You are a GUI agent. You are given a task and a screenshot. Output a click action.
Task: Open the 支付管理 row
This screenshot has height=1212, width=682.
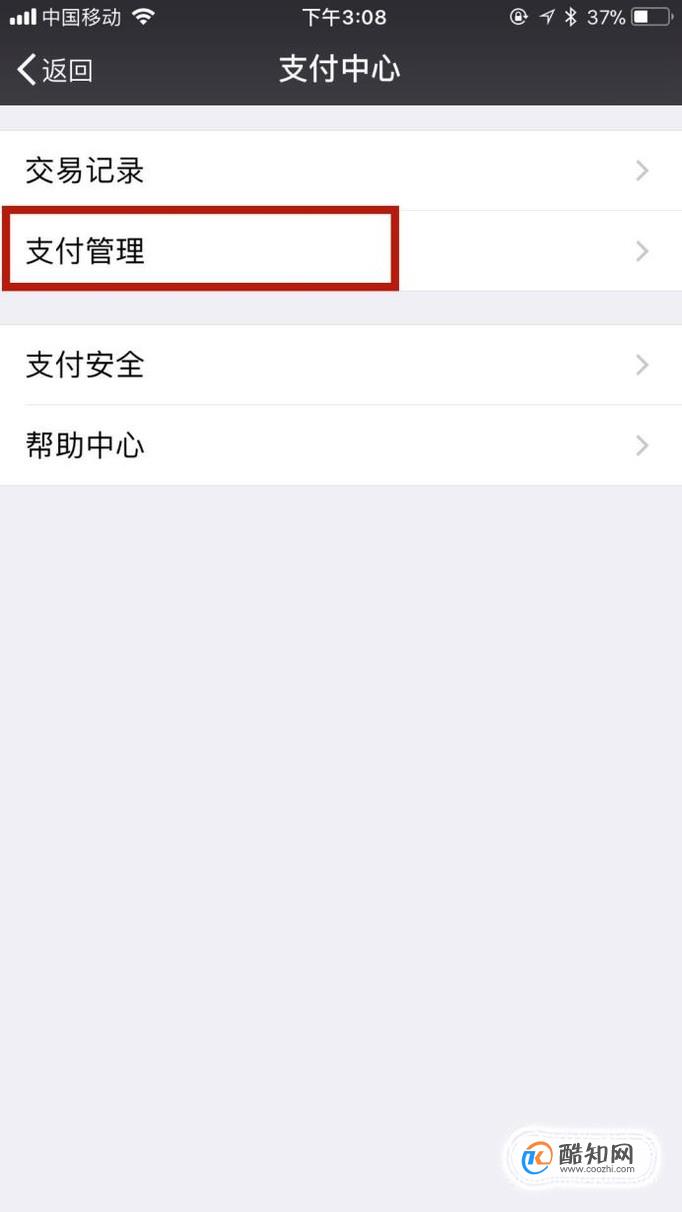click(341, 251)
